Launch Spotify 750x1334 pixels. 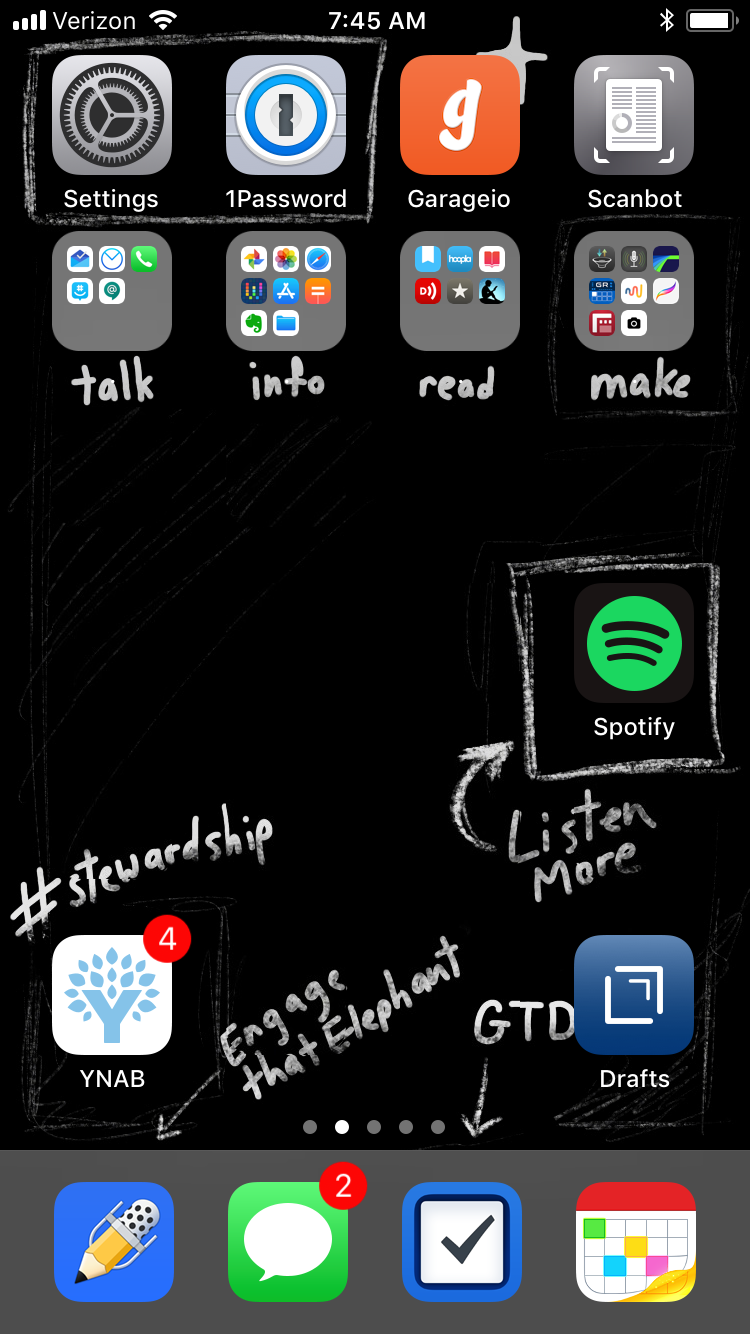coord(634,643)
